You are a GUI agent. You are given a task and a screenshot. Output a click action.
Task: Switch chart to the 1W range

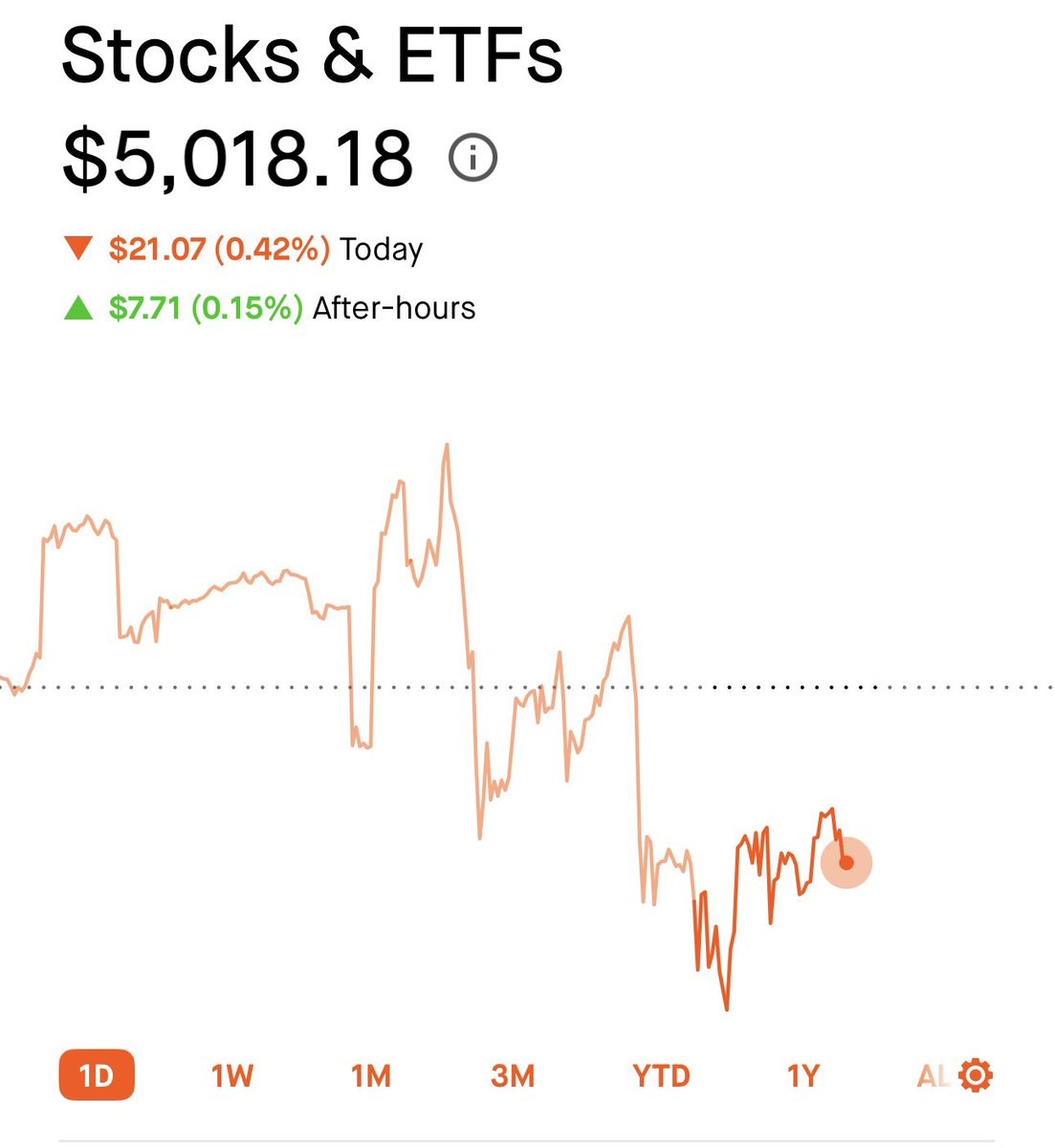pyautogui.click(x=232, y=1075)
